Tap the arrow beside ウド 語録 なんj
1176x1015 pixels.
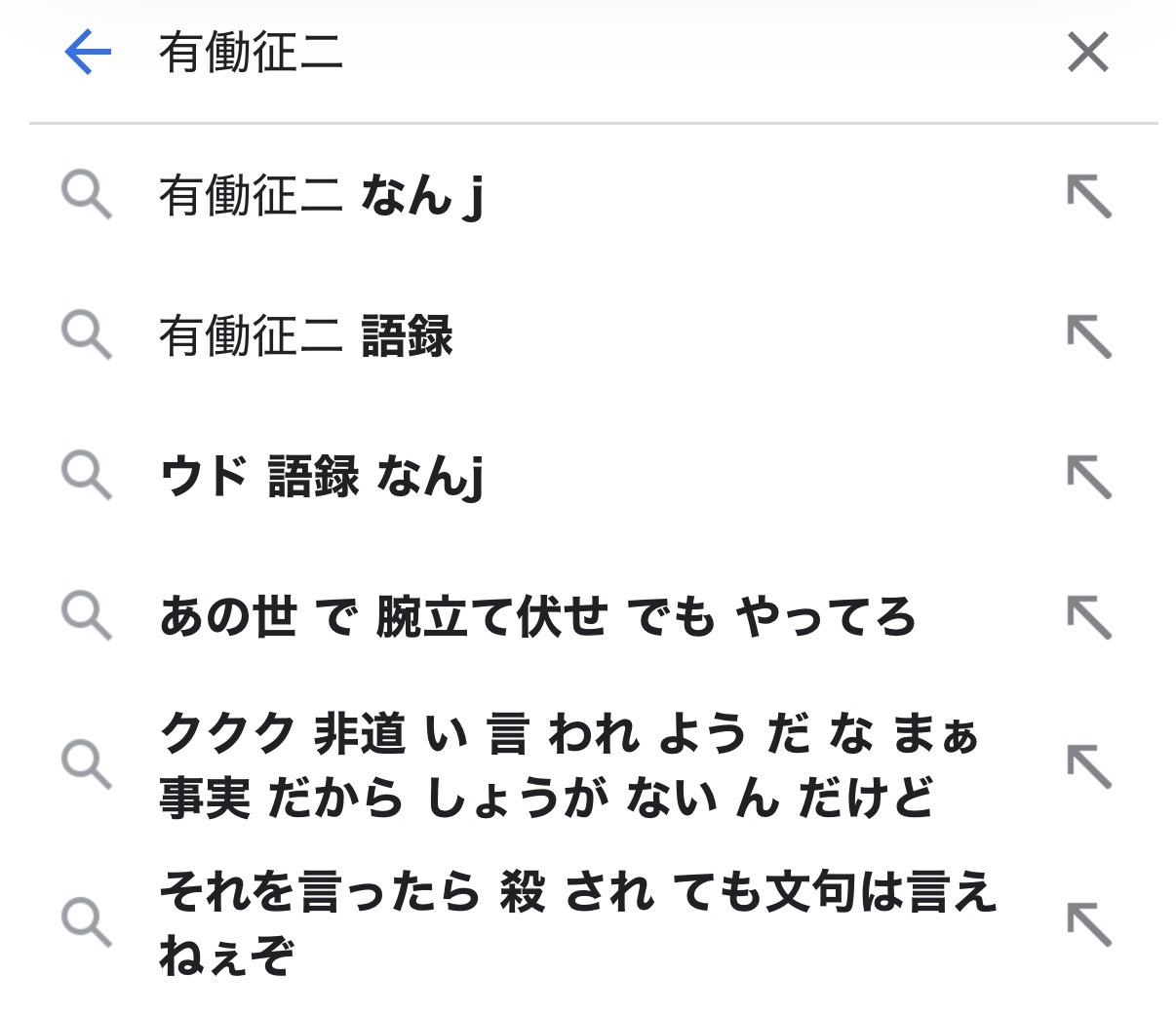[1089, 476]
